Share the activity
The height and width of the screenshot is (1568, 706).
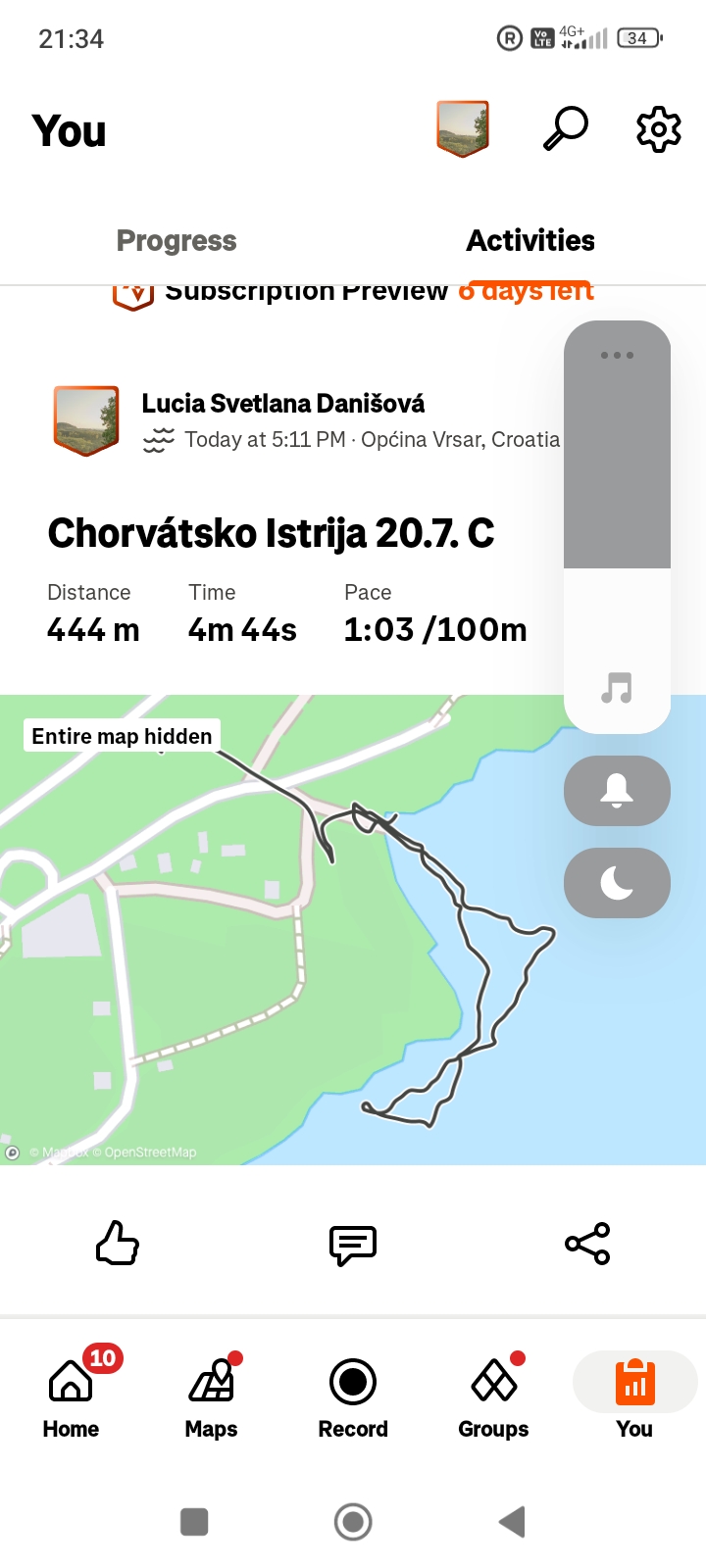click(x=587, y=1244)
